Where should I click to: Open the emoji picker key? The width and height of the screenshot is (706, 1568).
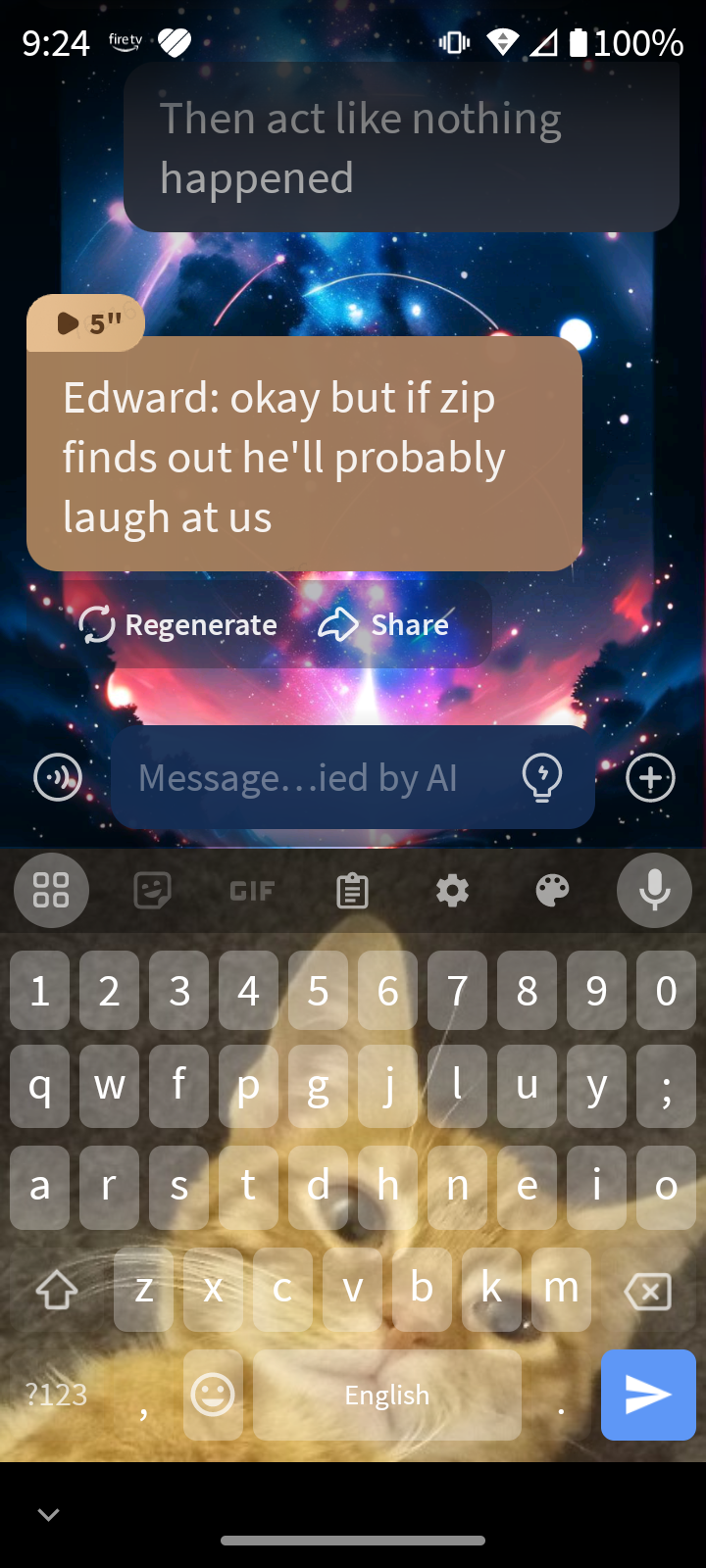[x=213, y=1395]
